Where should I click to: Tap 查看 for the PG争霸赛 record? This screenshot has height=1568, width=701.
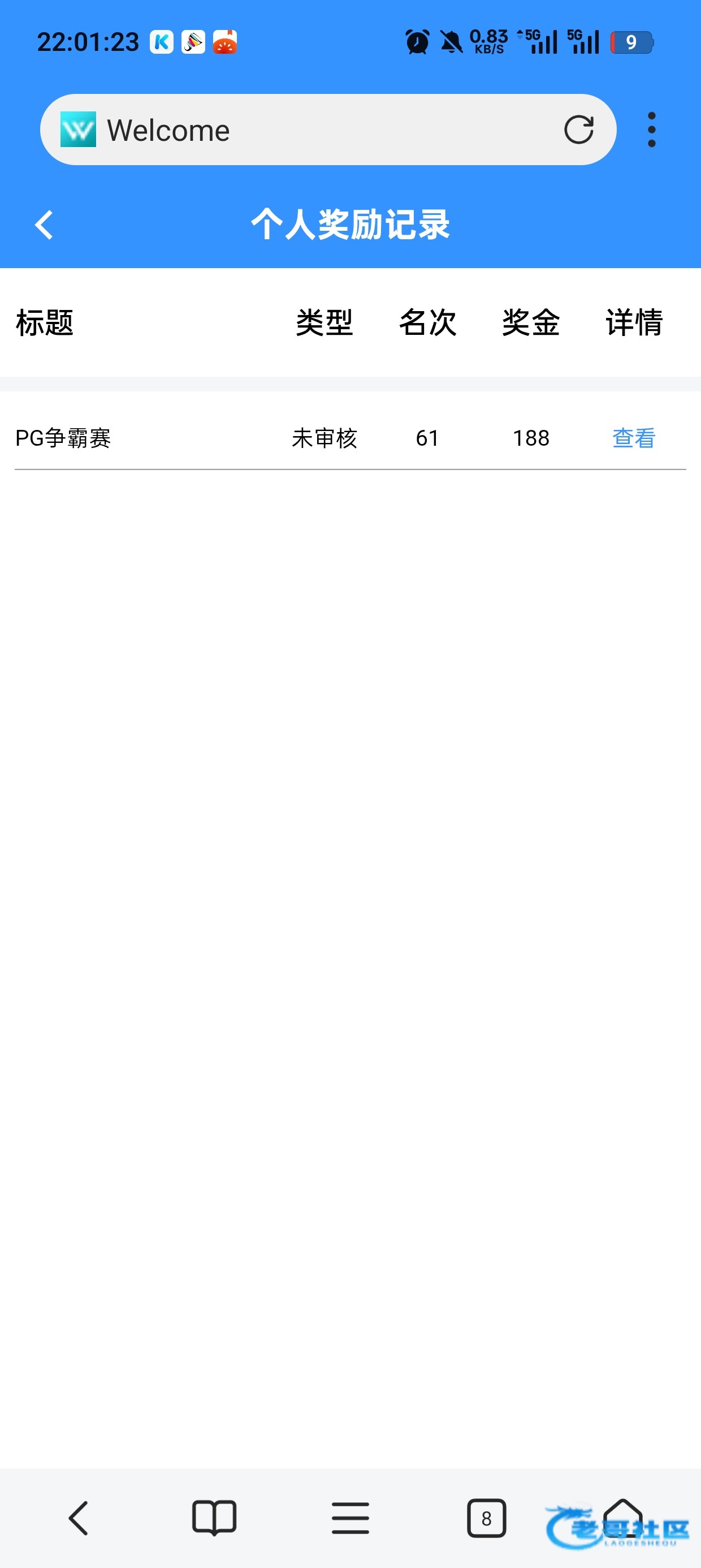(x=634, y=438)
